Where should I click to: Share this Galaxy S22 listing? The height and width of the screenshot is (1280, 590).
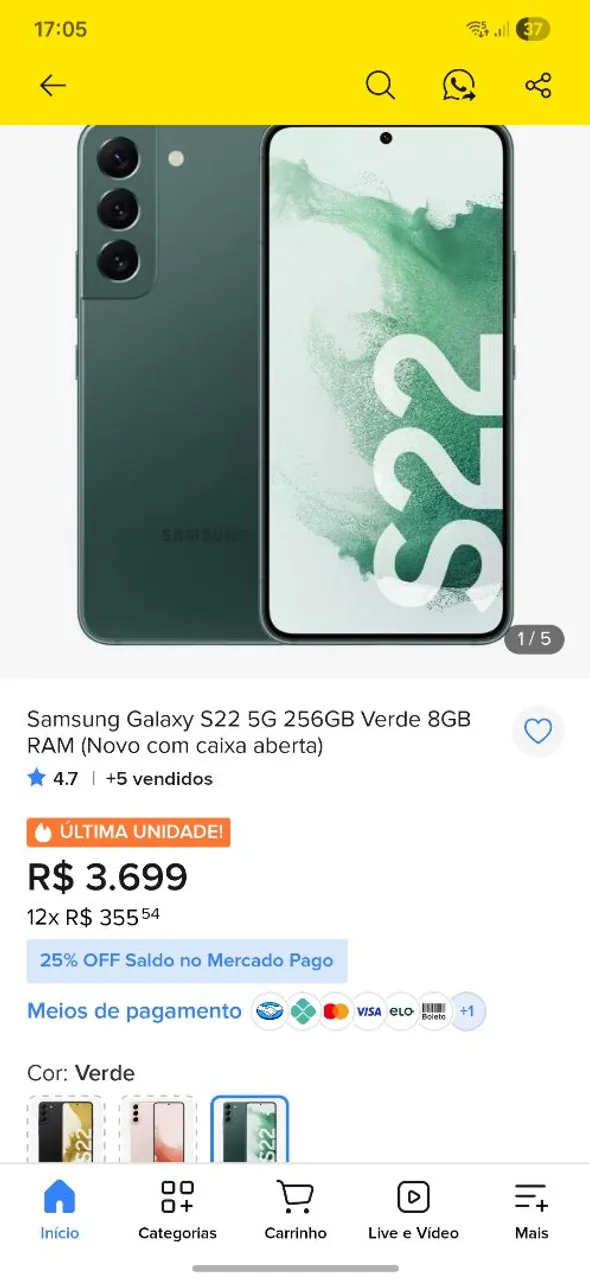(x=538, y=85)
